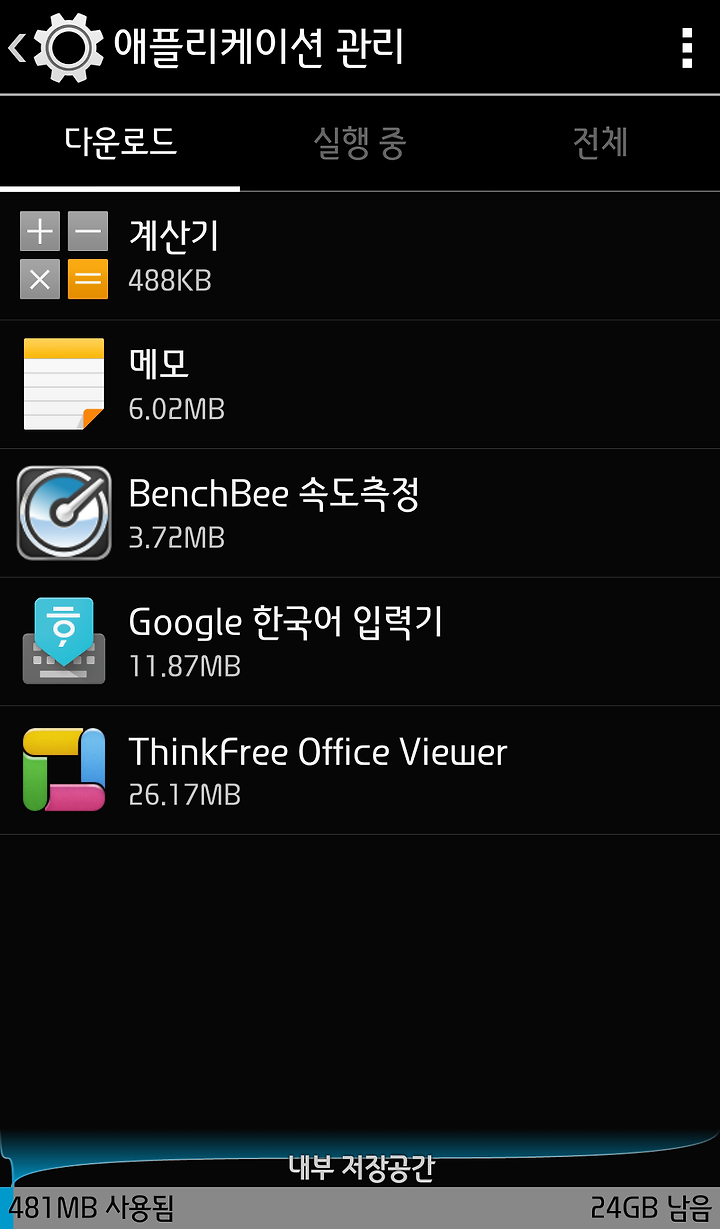This screenshot has height=1229, width=720.
Task: Open the 계산기 app details
Action: [360, 256]
